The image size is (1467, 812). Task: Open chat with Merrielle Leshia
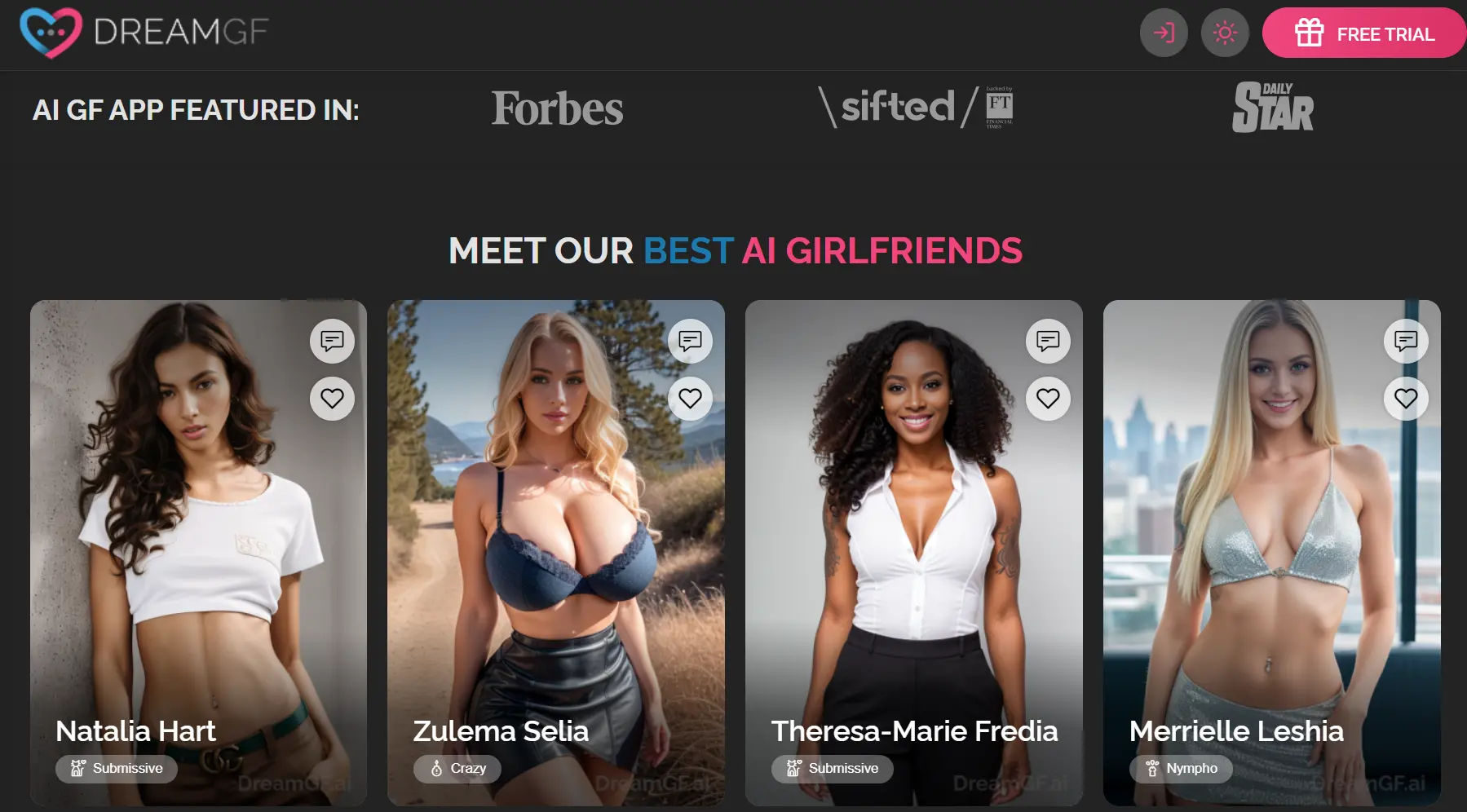[x=1406, y=341]
